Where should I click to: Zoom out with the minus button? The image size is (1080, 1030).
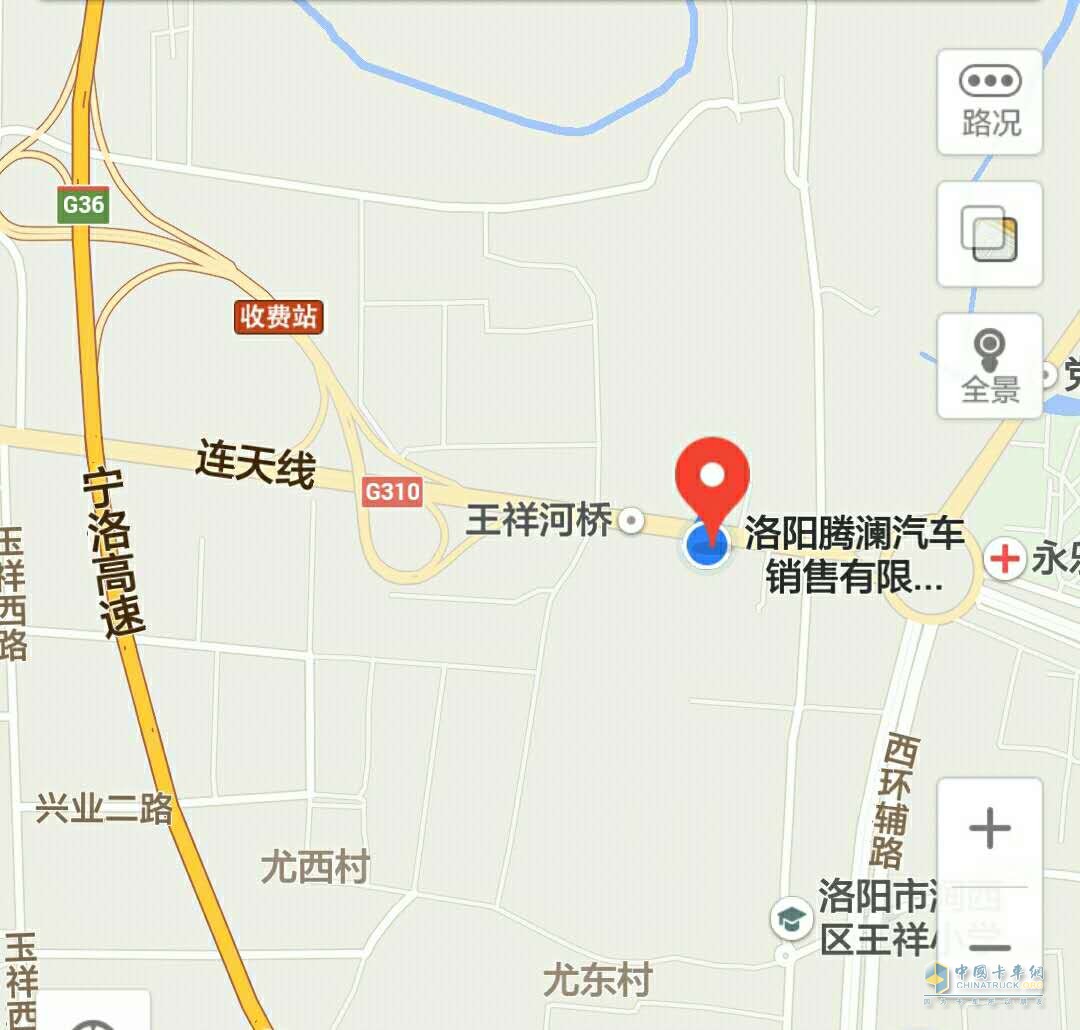tap(990, 948)
